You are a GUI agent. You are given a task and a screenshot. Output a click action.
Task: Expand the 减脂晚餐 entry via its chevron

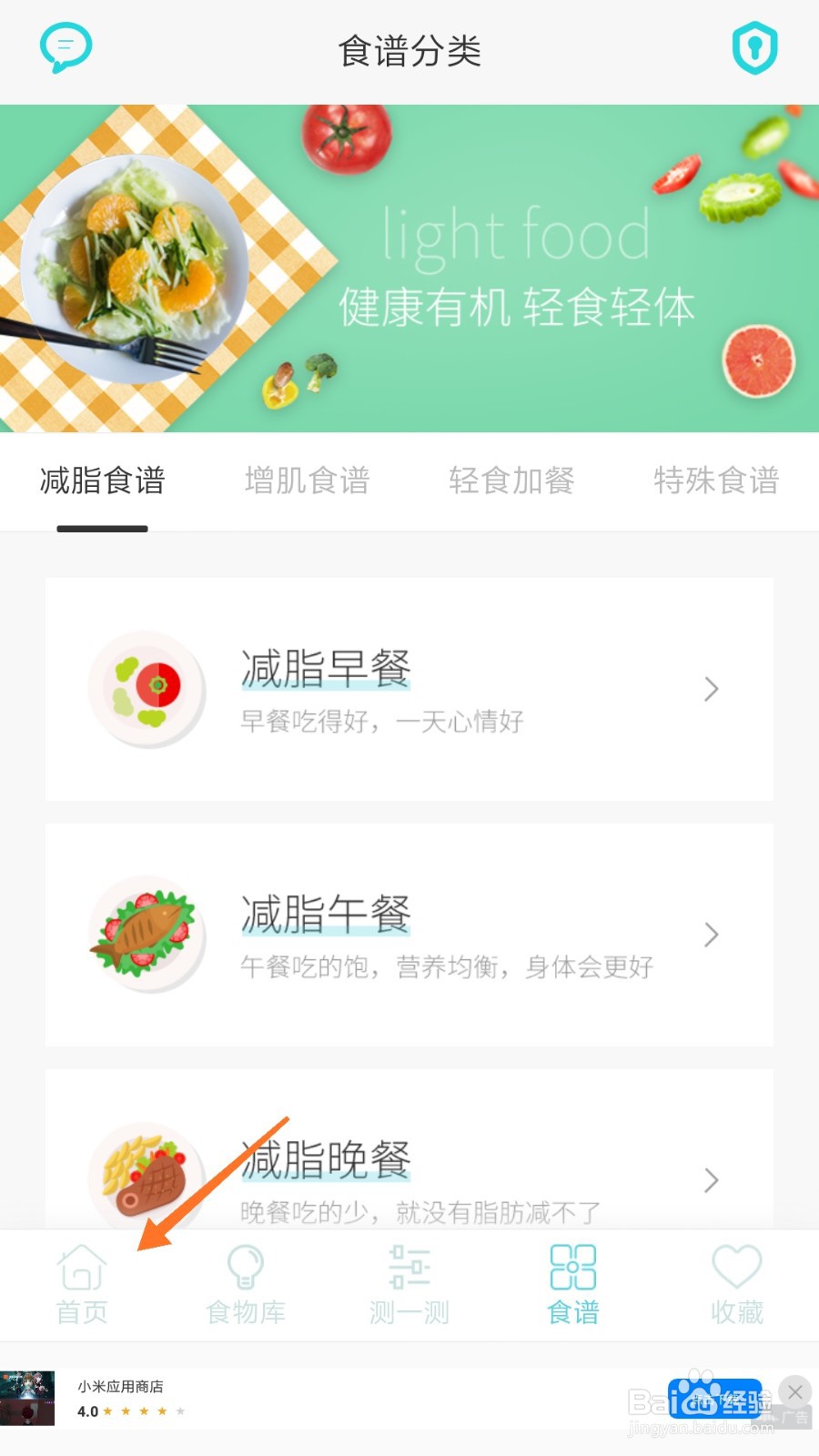coord(712,1180)
